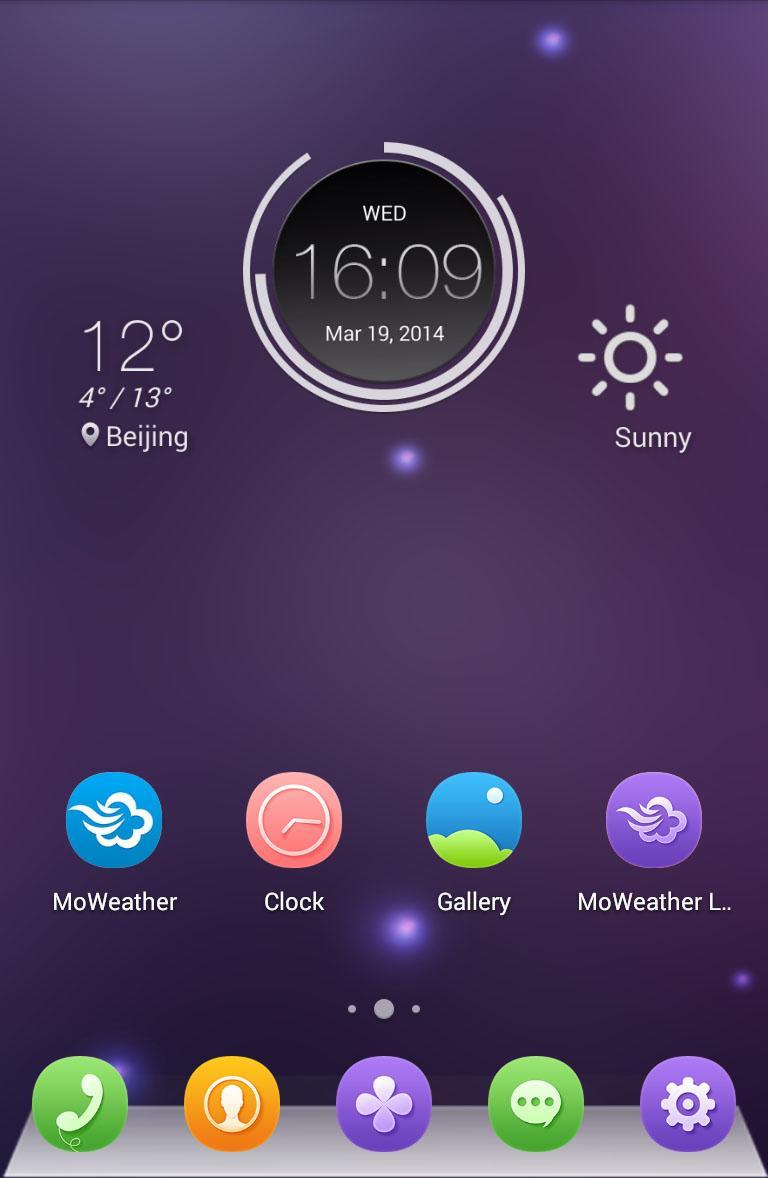Open the Gallery app
This screenshot has height=1178, width=768.
click(474, 820)
